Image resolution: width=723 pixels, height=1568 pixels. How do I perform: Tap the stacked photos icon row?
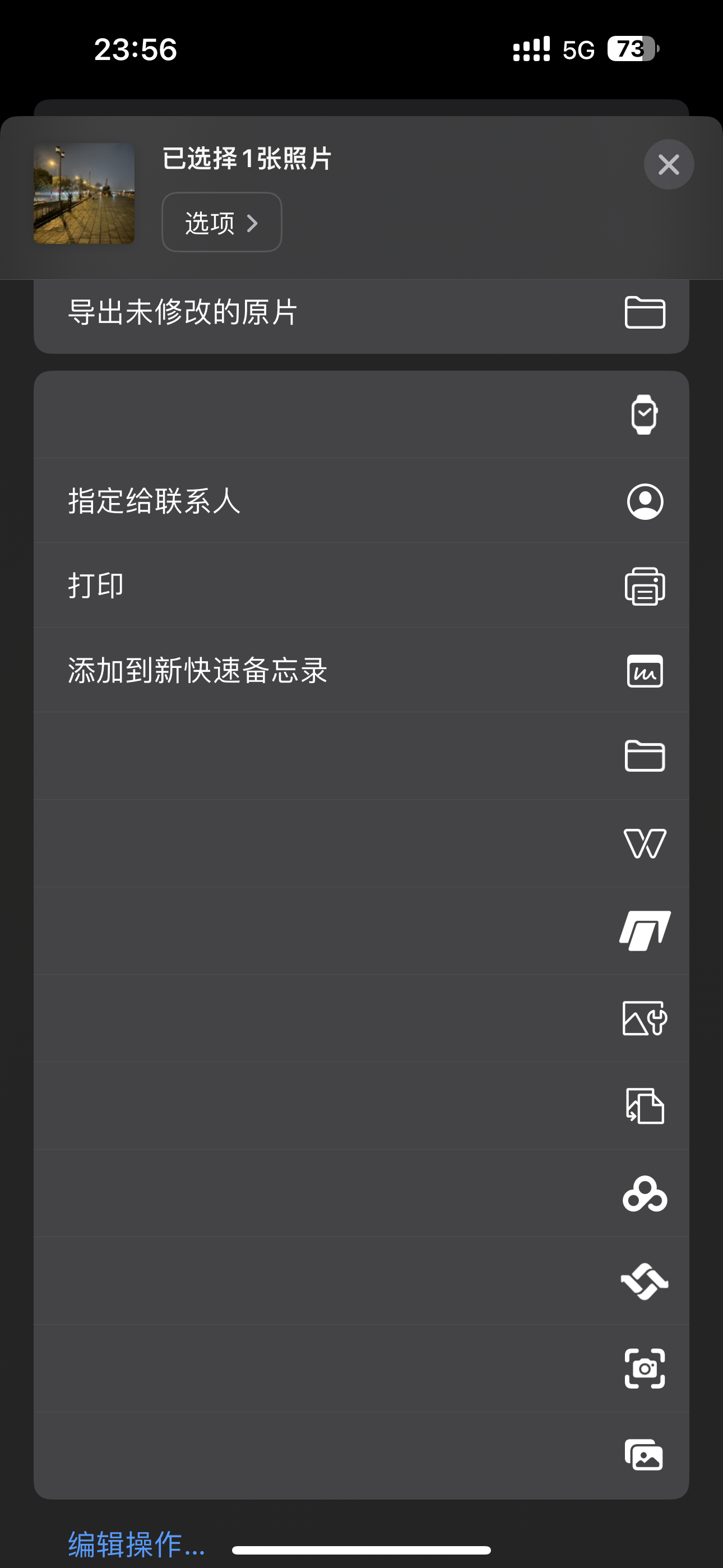(x=361, y=1455)
